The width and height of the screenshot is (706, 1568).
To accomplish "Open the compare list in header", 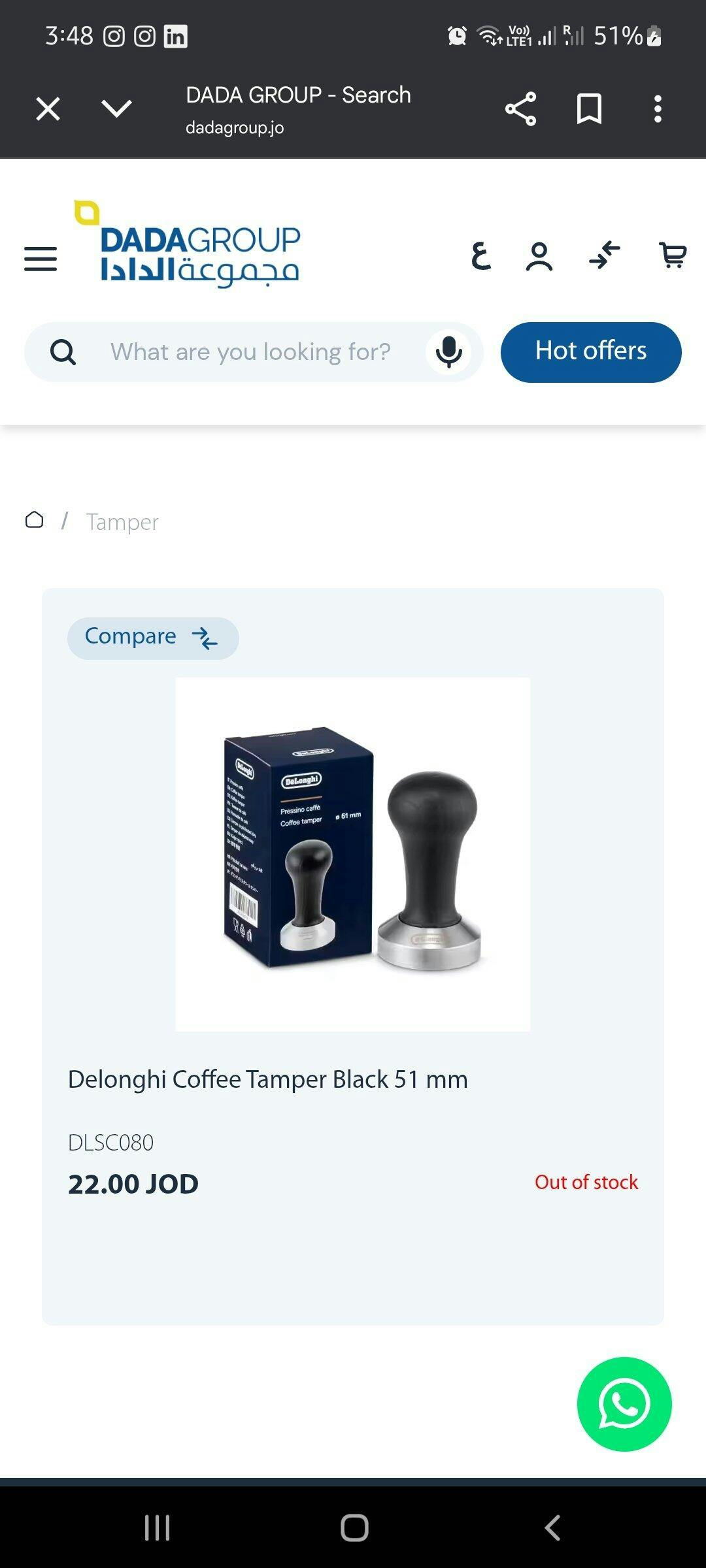I will [605, 255].
